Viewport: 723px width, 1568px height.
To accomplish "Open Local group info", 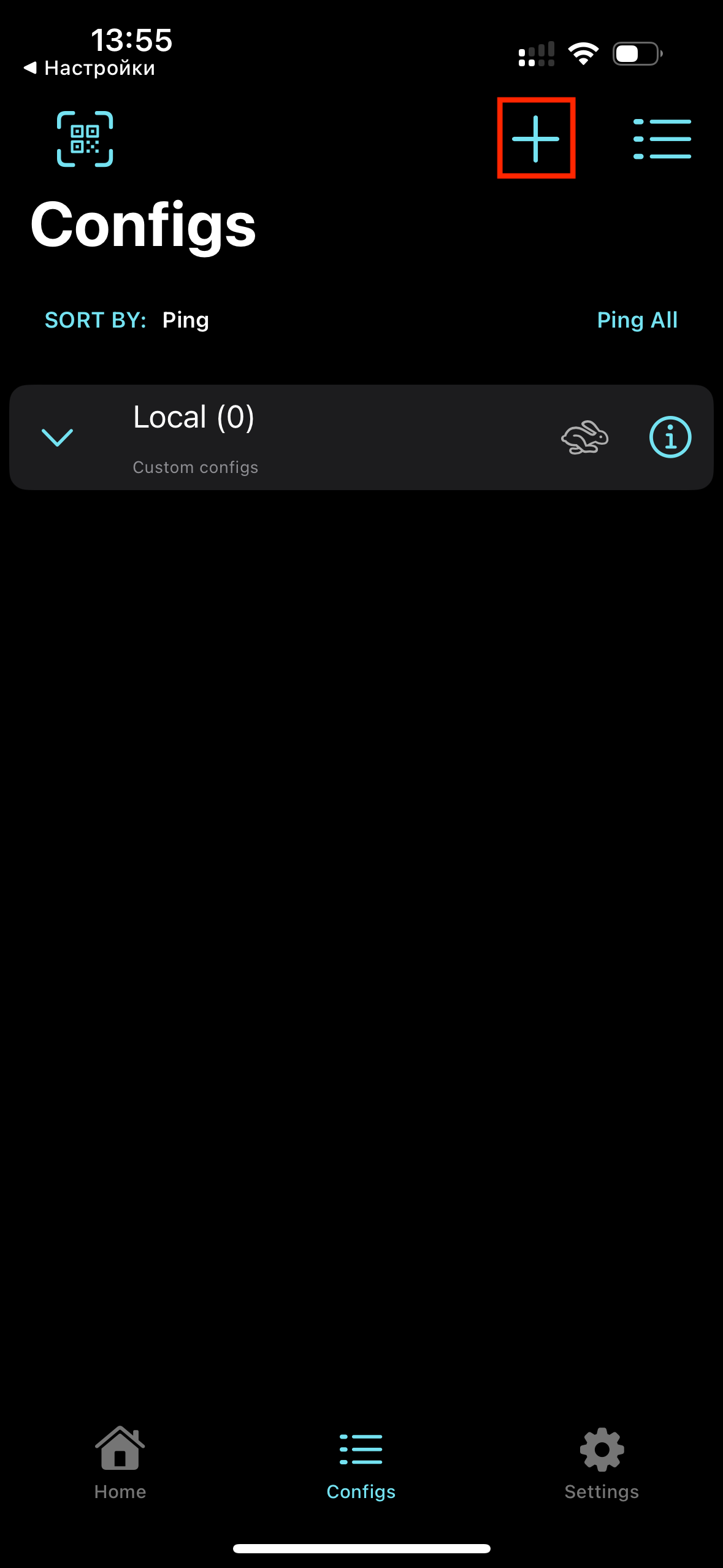I will pos(670,437).
